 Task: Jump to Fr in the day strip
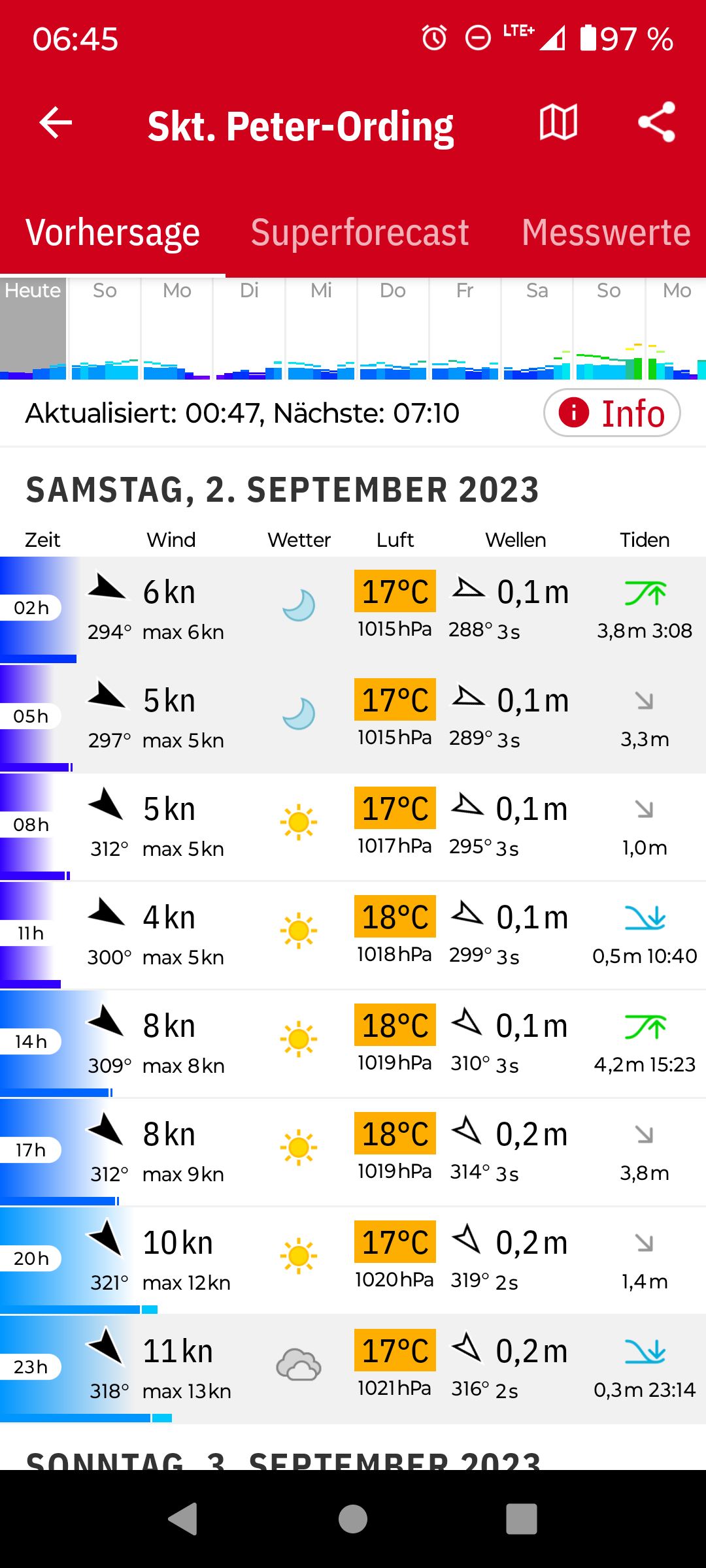click(x=465, y=329)
